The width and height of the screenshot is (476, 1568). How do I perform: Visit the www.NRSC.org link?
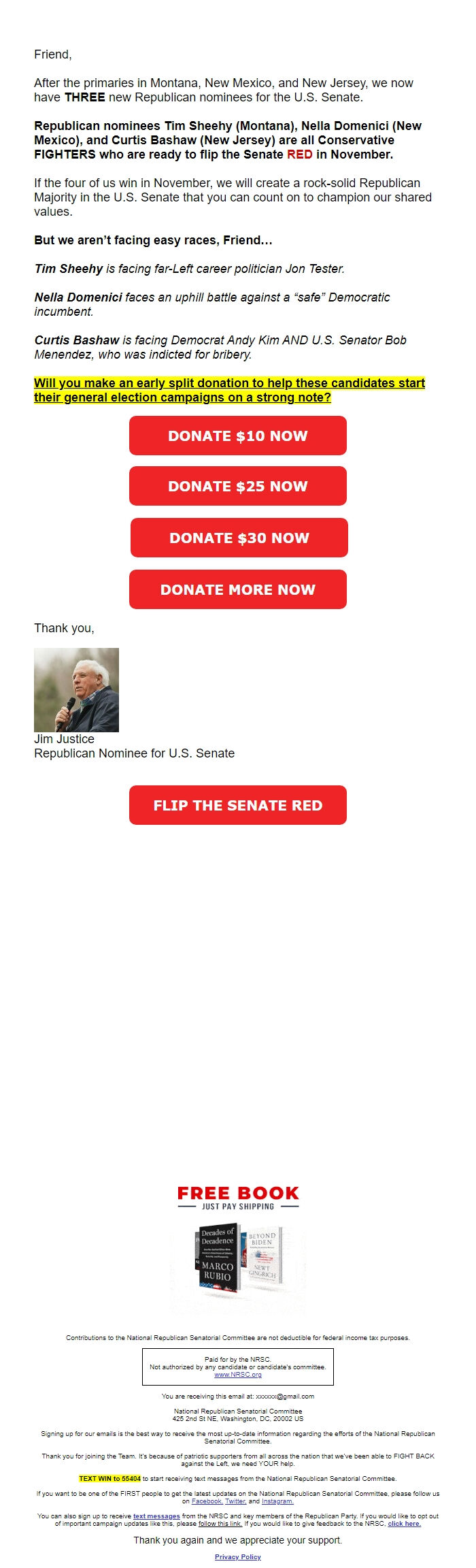pyautogui.click(x=238, y=1375)
